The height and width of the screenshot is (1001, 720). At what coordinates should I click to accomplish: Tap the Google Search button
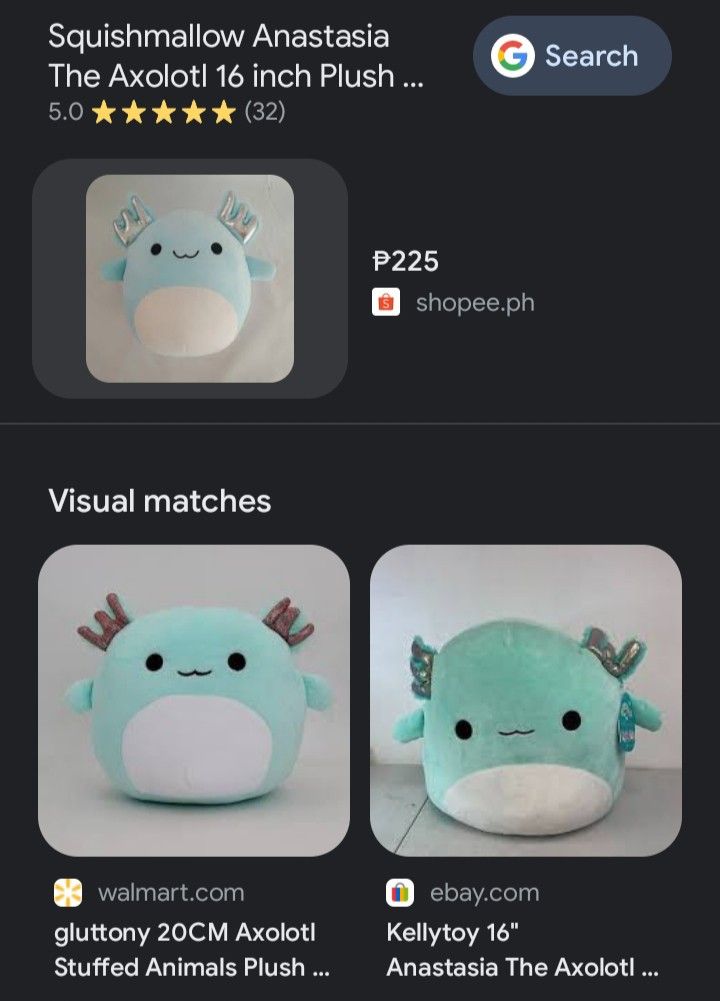[x=571, y=56]
